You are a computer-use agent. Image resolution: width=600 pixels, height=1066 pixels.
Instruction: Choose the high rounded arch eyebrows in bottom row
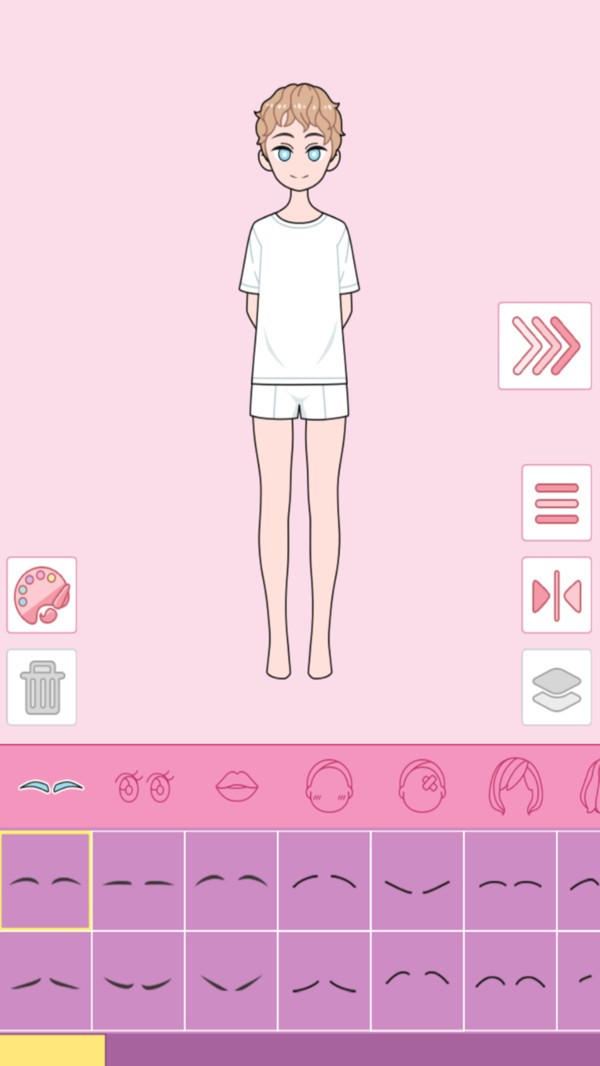tap(510, 980)
